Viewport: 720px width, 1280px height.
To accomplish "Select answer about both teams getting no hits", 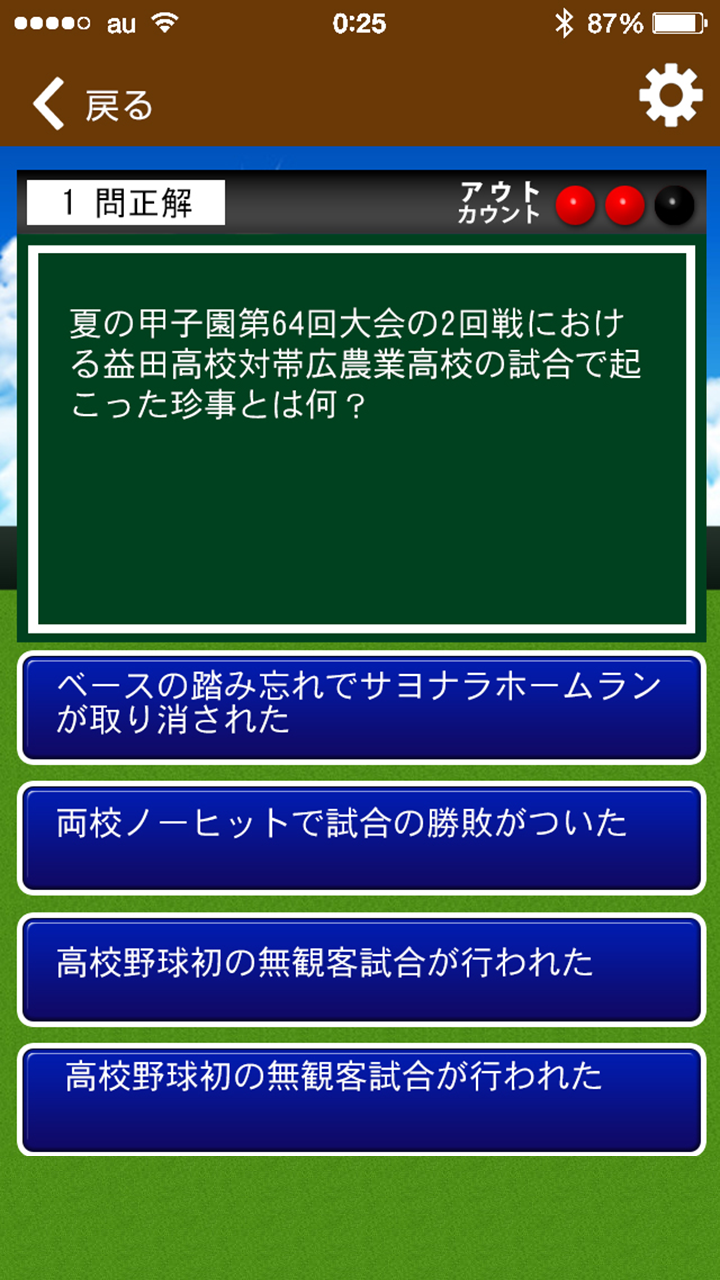I will click(x=360, y=838).
